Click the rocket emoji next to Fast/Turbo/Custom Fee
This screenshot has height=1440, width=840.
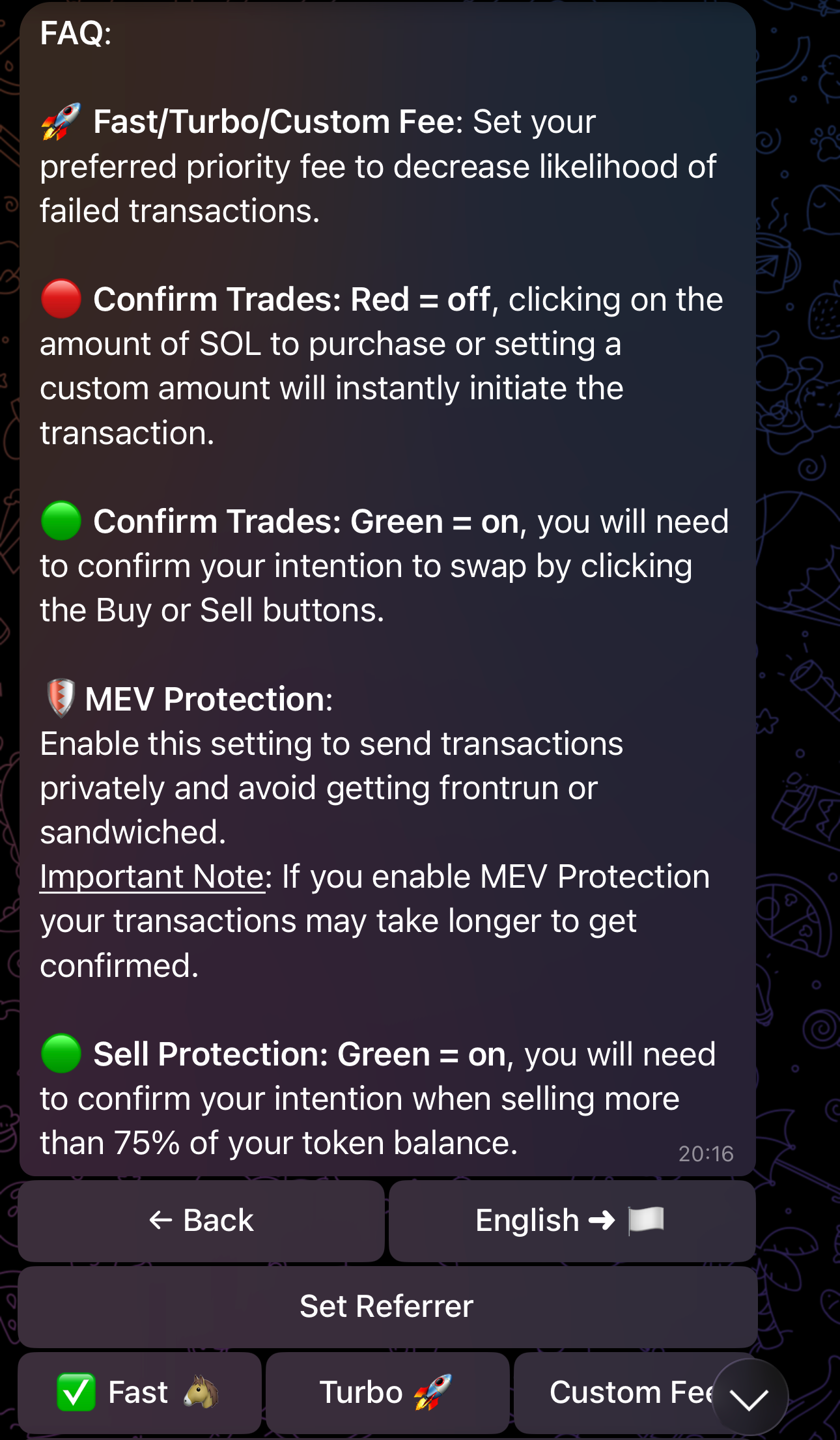coord(59,121)
